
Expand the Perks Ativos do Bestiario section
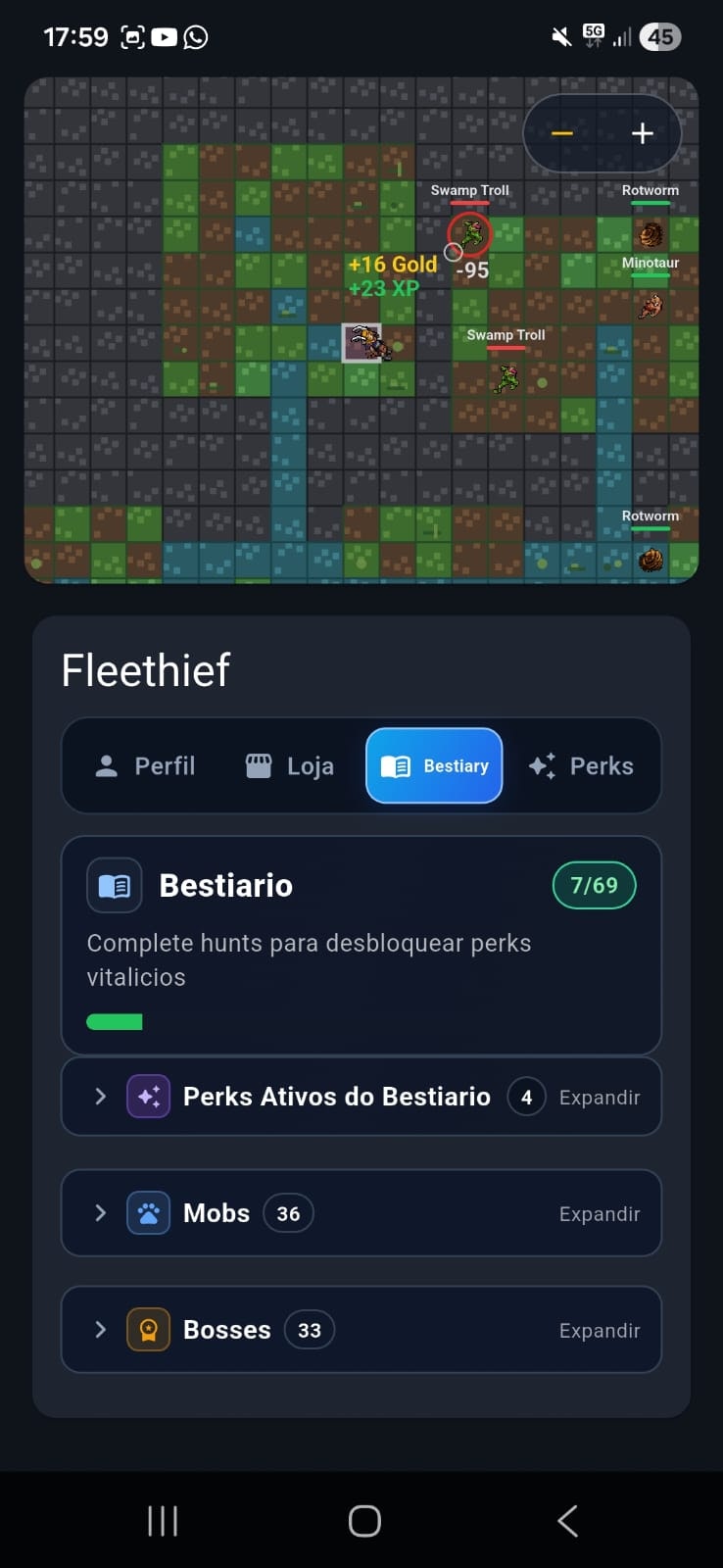coord(600,1097)
